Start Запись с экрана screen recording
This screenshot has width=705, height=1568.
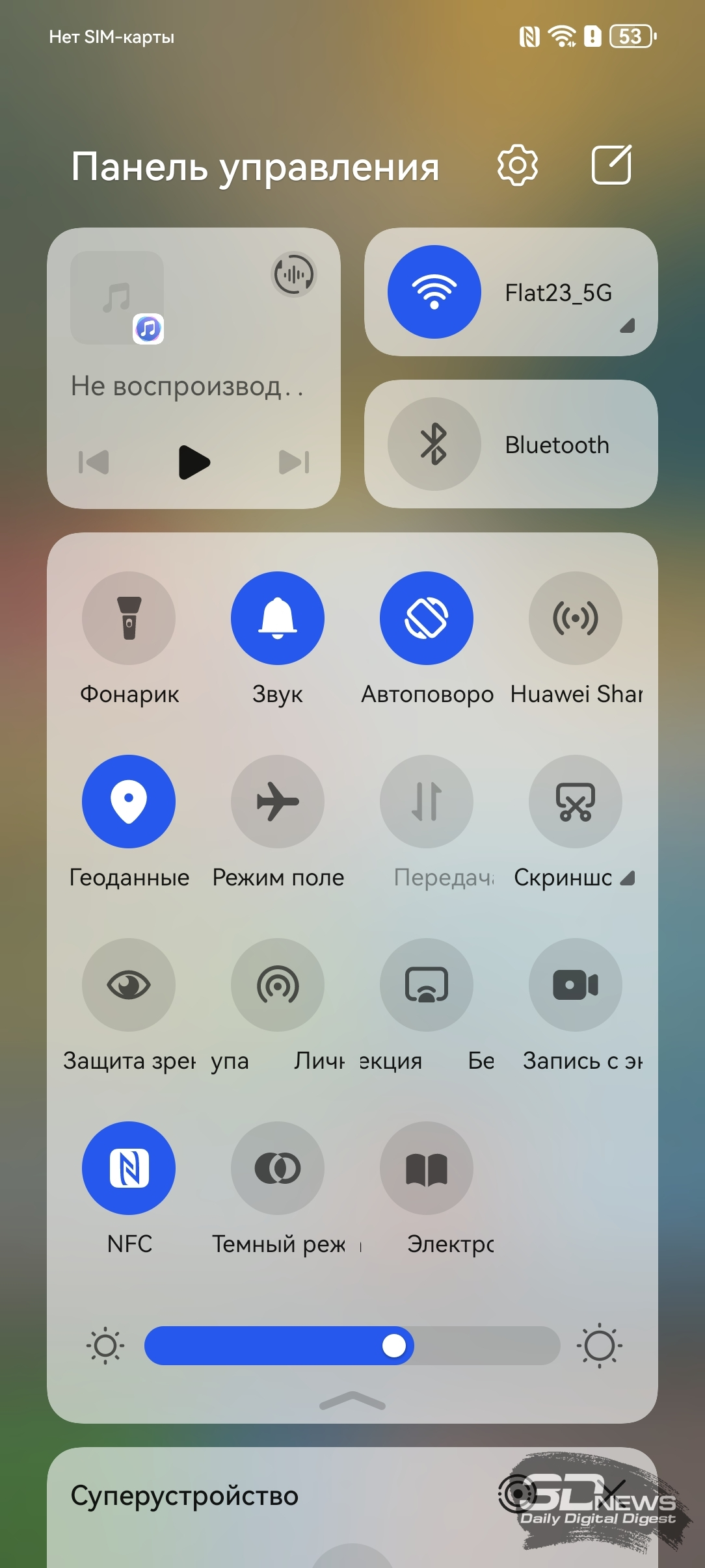[576, 985]
